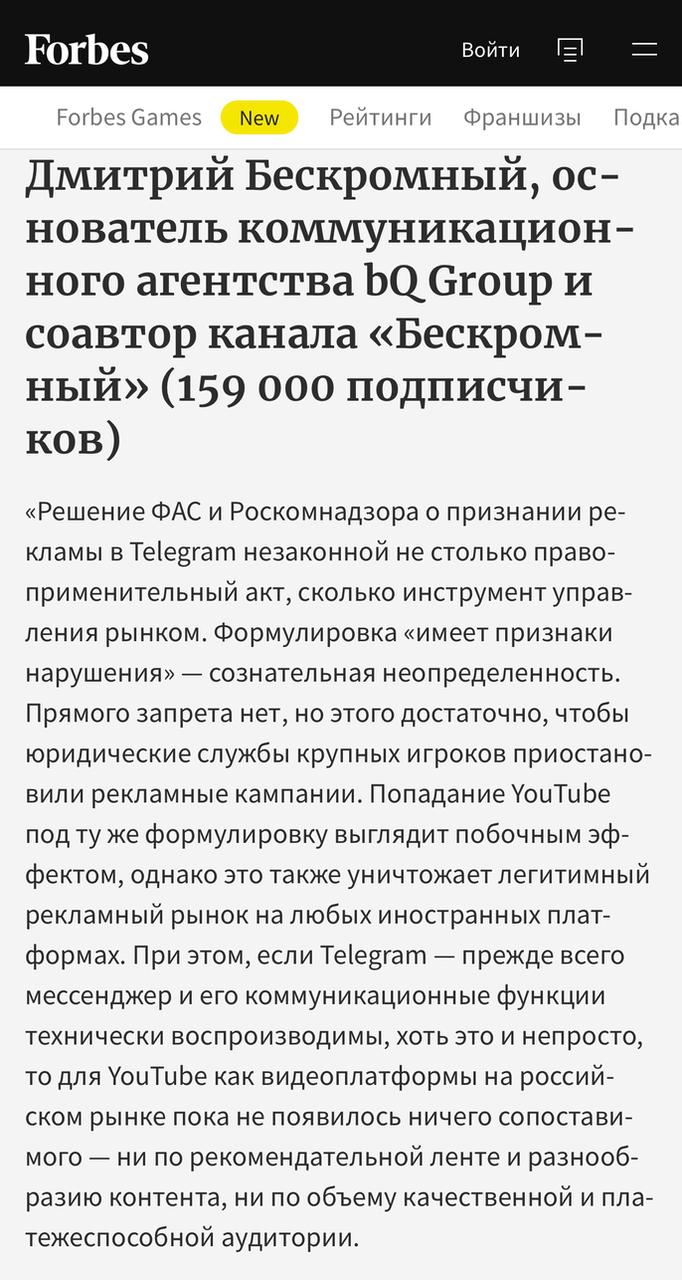Open the Франшизы section
Image resolution: width=682 pixels, height=1280 pixels.
point(521,117)
